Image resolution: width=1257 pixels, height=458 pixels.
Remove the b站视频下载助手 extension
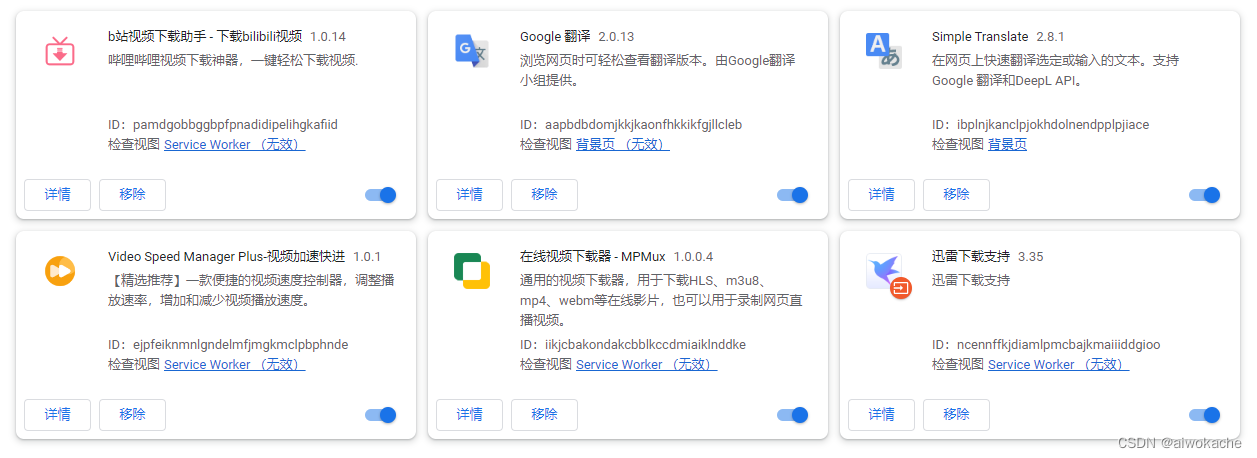click(132, 195)
